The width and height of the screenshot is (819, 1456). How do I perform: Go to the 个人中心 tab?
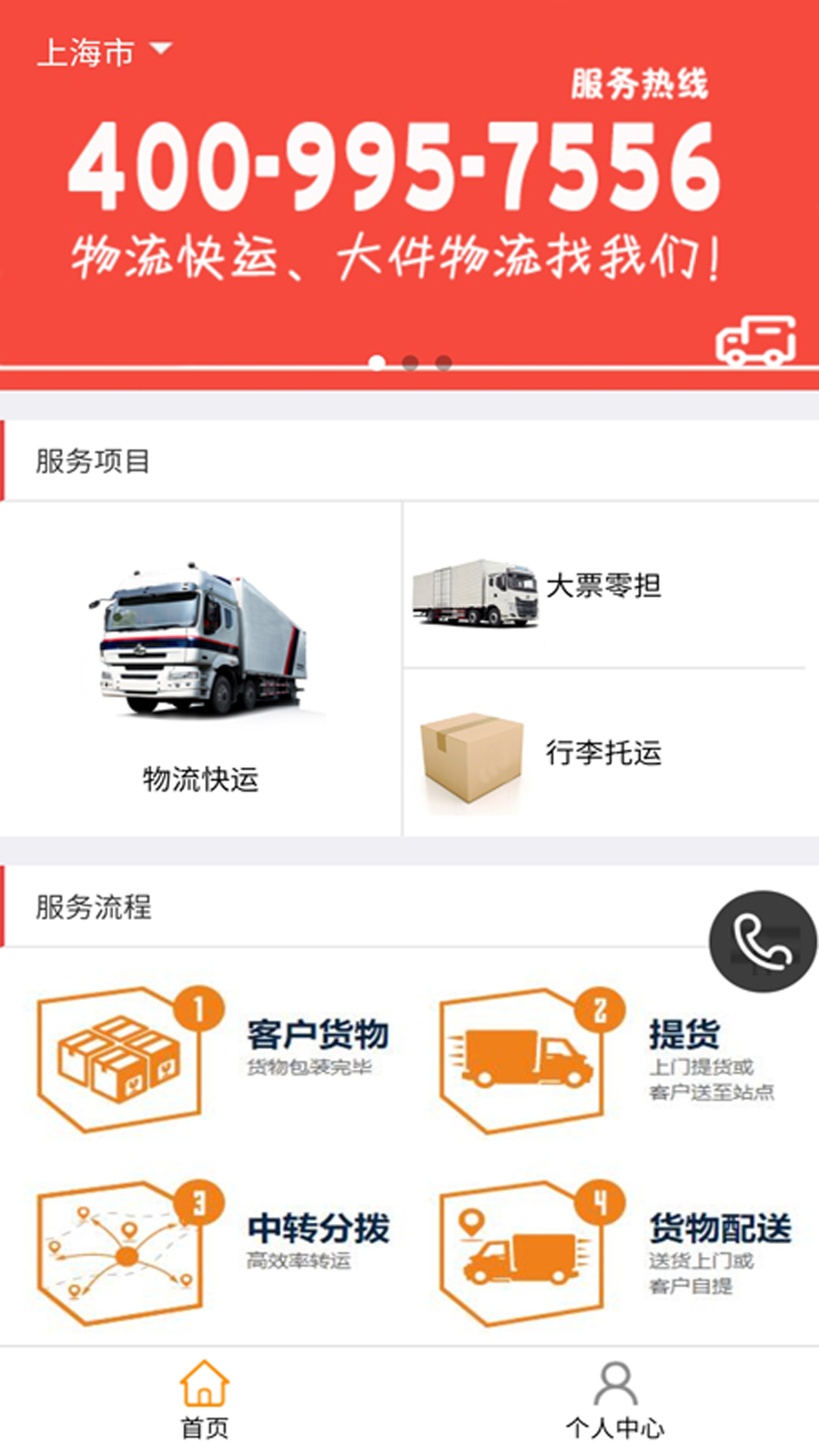[615, 1400]
